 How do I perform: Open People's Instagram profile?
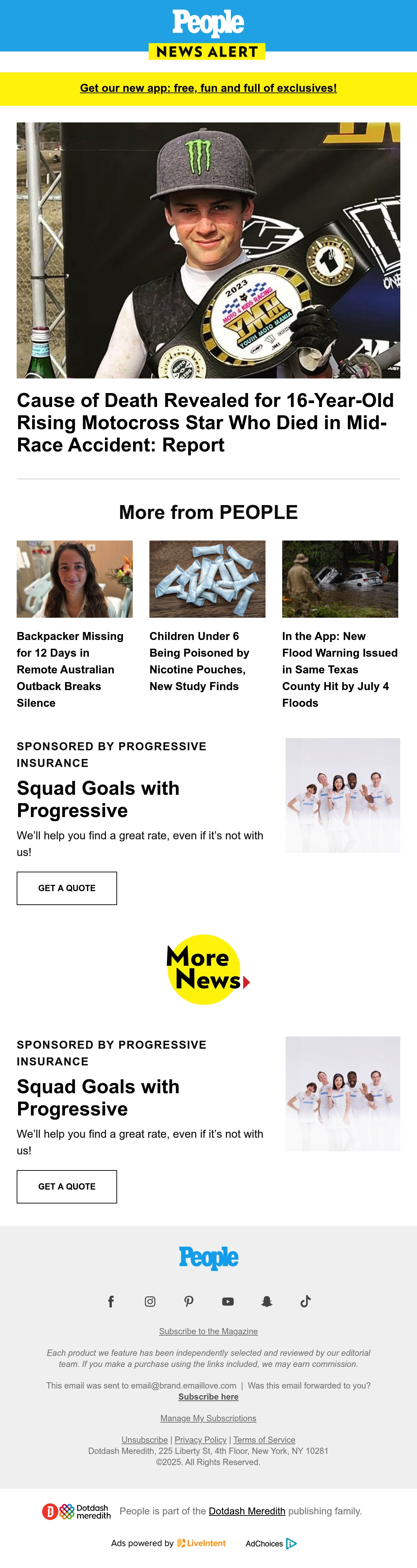(x=150, y=1302)
